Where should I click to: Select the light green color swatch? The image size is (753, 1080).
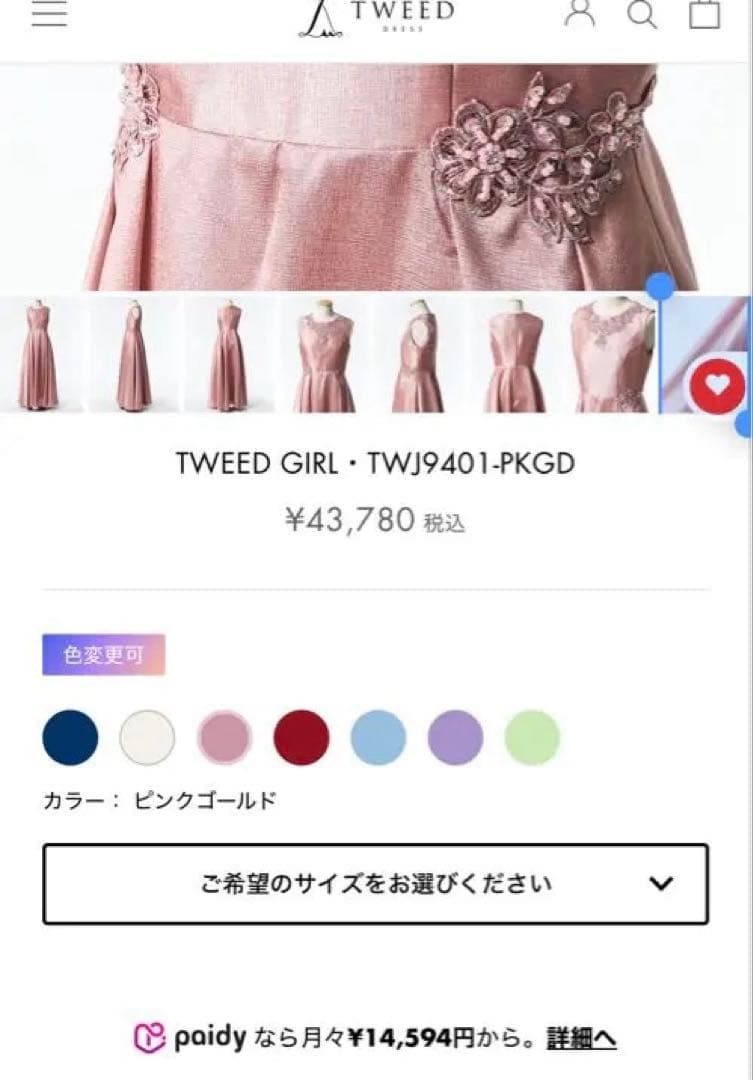[531, 737]
